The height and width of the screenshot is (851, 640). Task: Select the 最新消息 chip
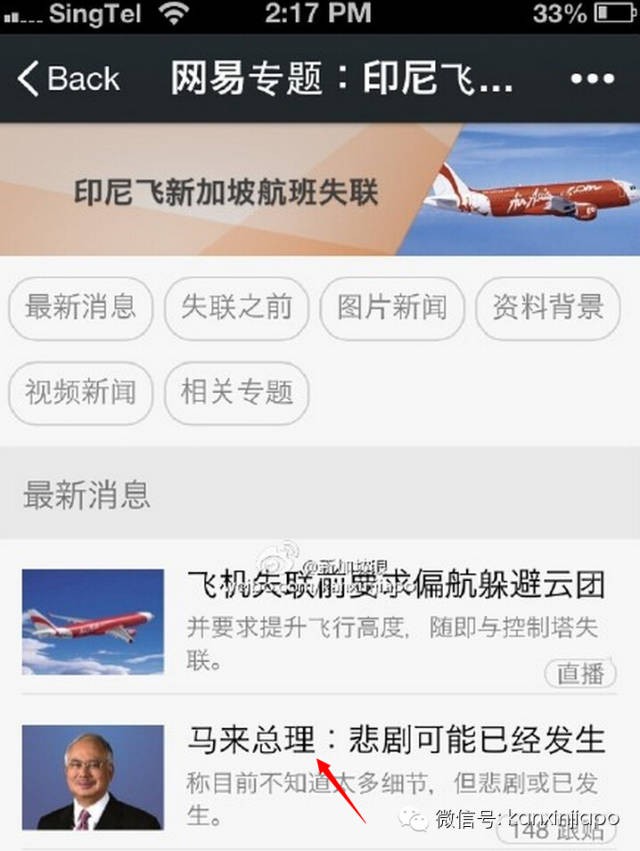(x=80, y=307)
